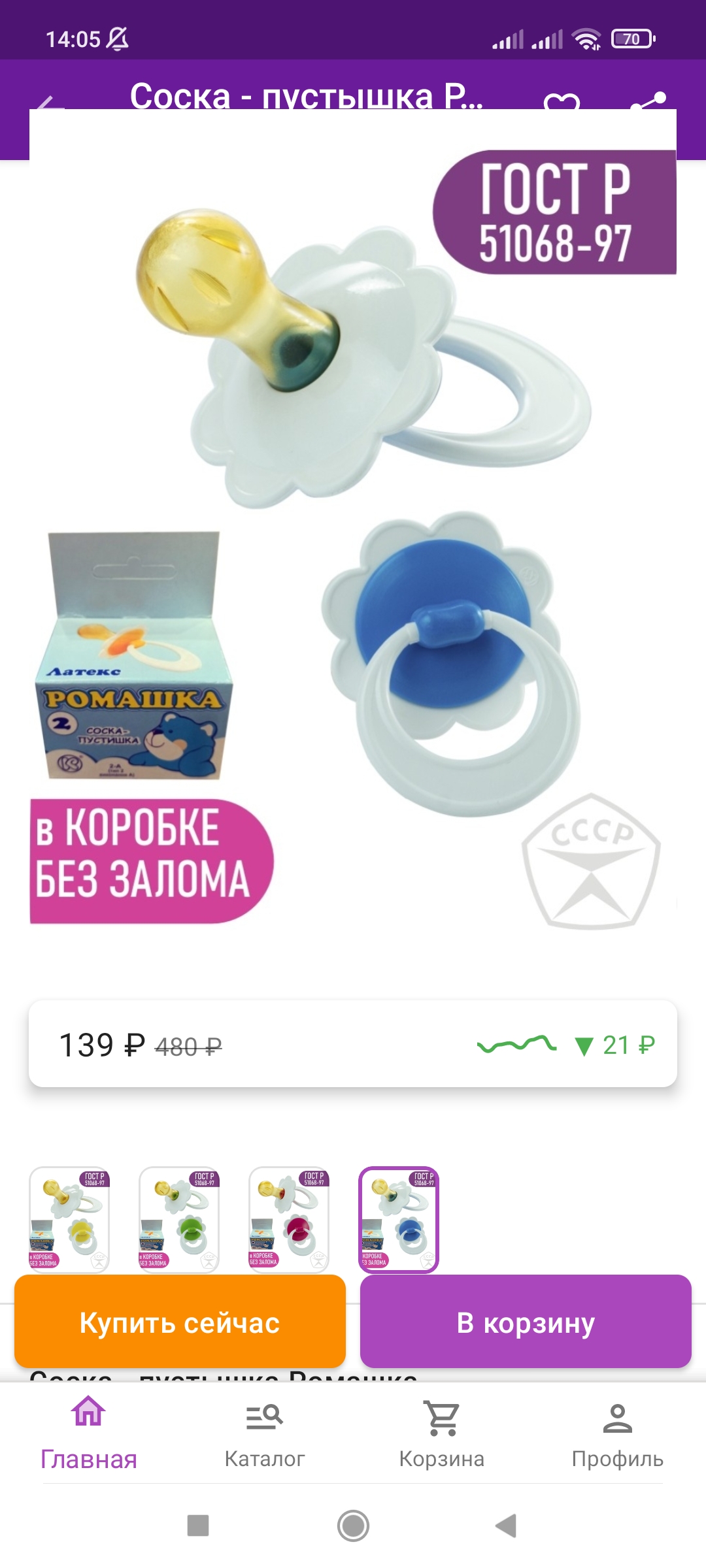The height and width of the screenshot is (1568, 706).
Task: Share this product
Action: point(648,100)
